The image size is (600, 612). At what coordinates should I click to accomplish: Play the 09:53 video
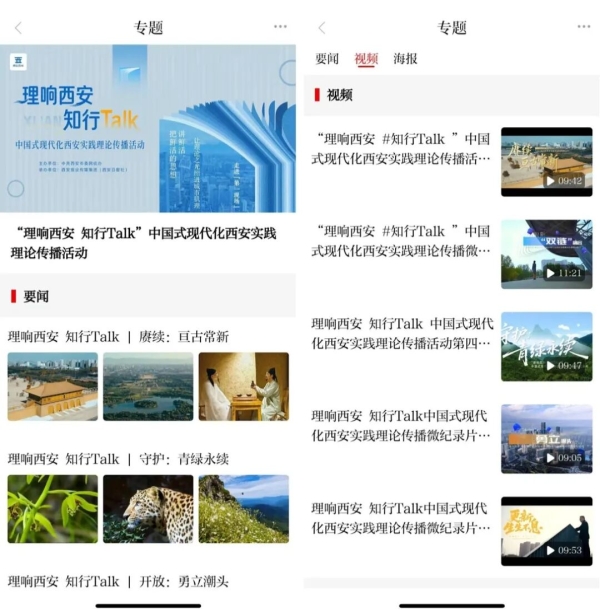546,531
